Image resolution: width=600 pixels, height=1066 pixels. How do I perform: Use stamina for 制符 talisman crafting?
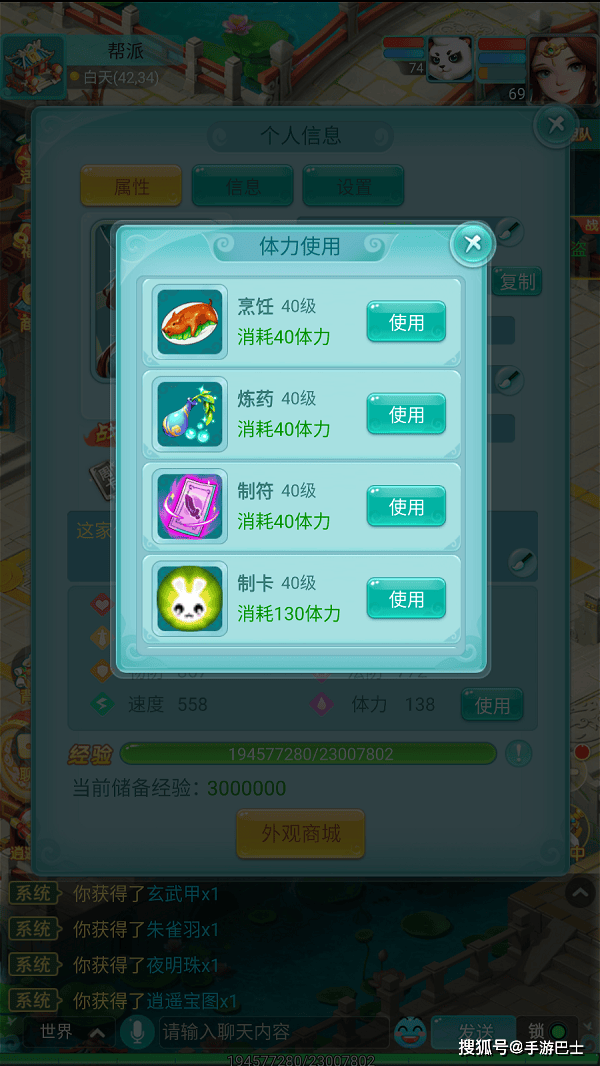coord(406,506)
